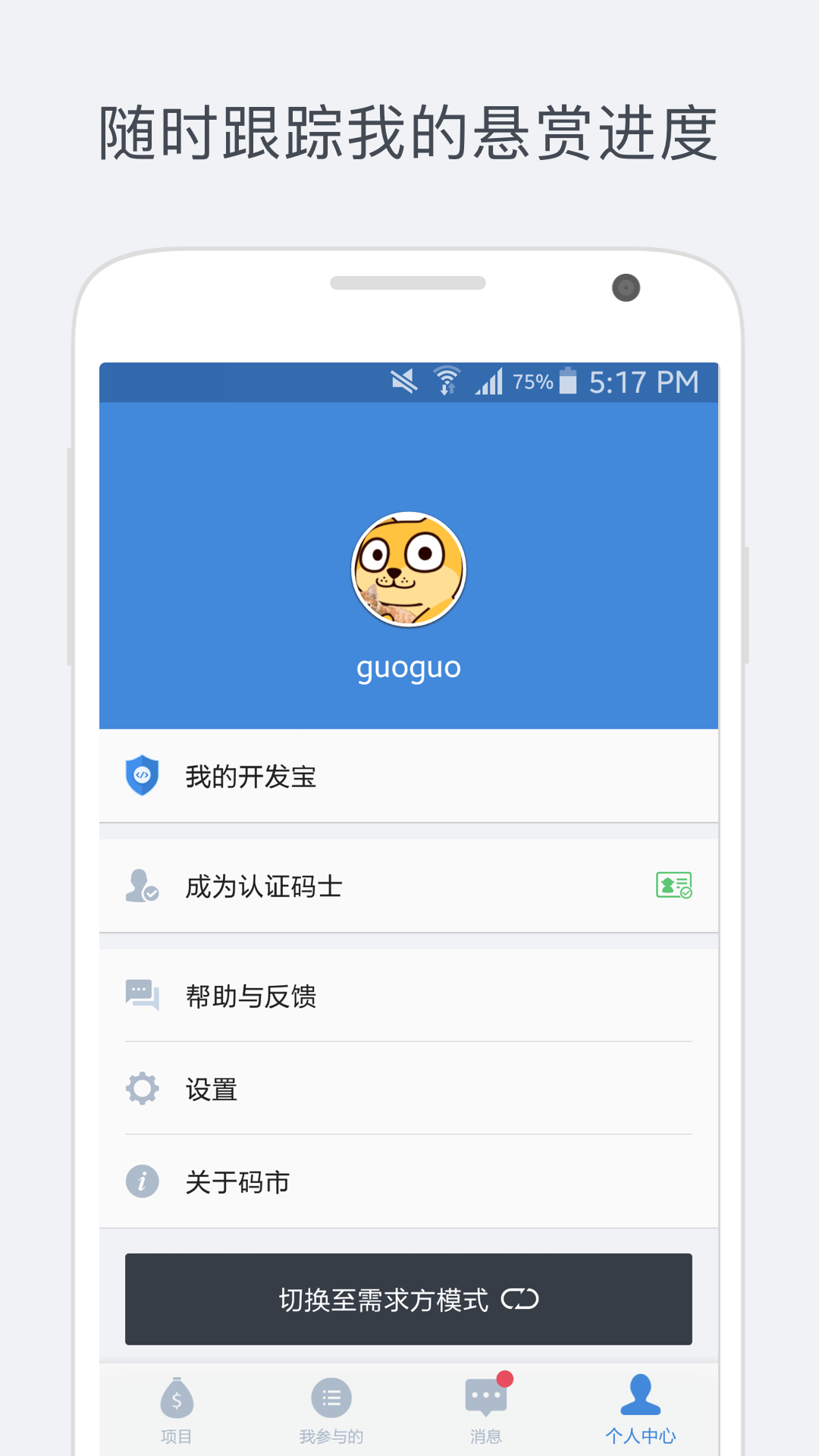Open 帮助与反馈 using the chat bubble icon
Screen dimensions: 819x1456
click(141, 996)
